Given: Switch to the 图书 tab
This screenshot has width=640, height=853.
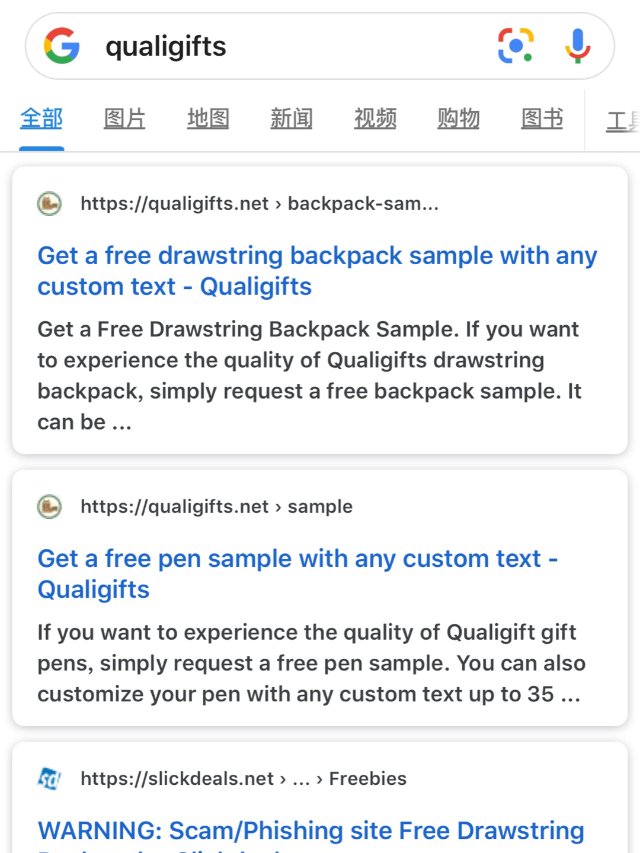Looking at the screenshot, I should pyautogui.click(x=542, y=119).
